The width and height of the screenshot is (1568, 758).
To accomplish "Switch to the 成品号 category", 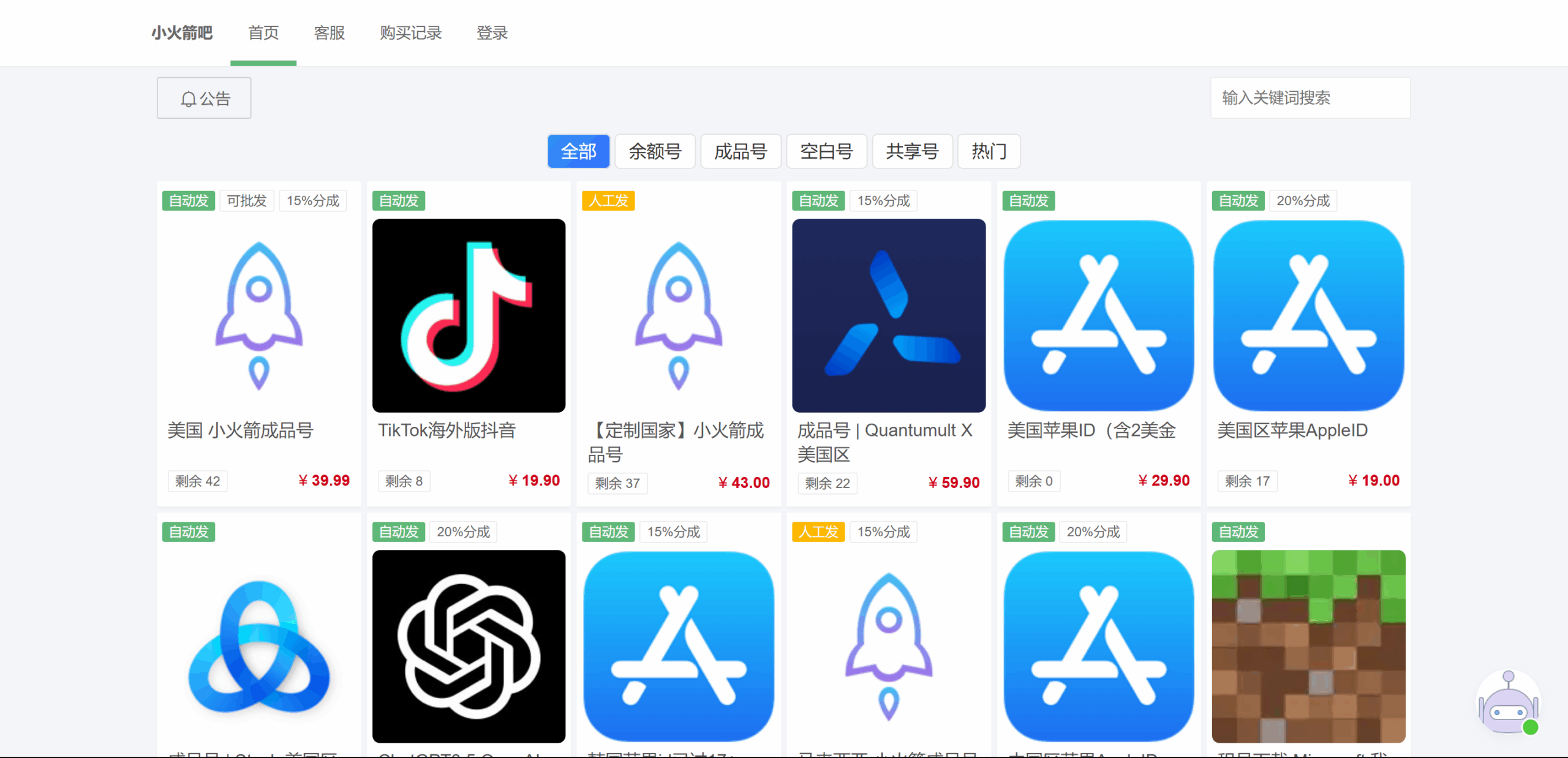I will click(x=741, y=151).
